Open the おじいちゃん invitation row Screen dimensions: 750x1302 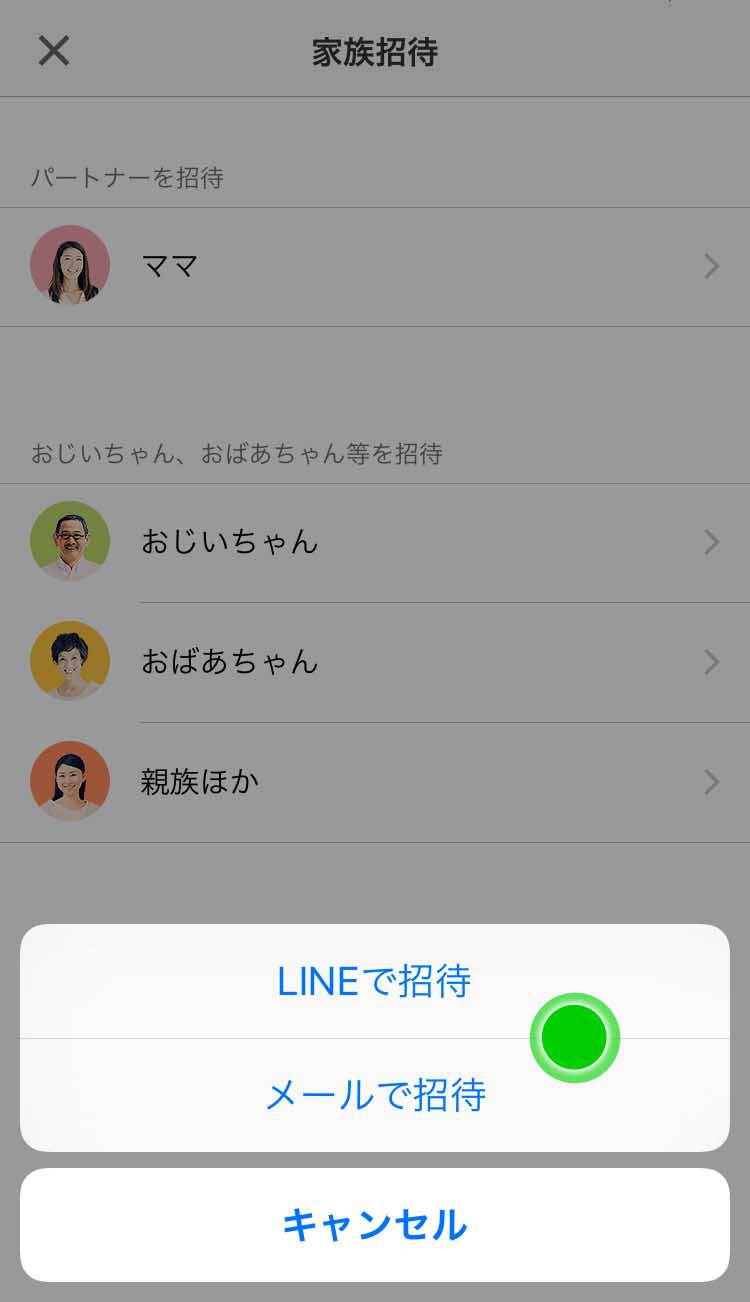(x=374, y=543)
